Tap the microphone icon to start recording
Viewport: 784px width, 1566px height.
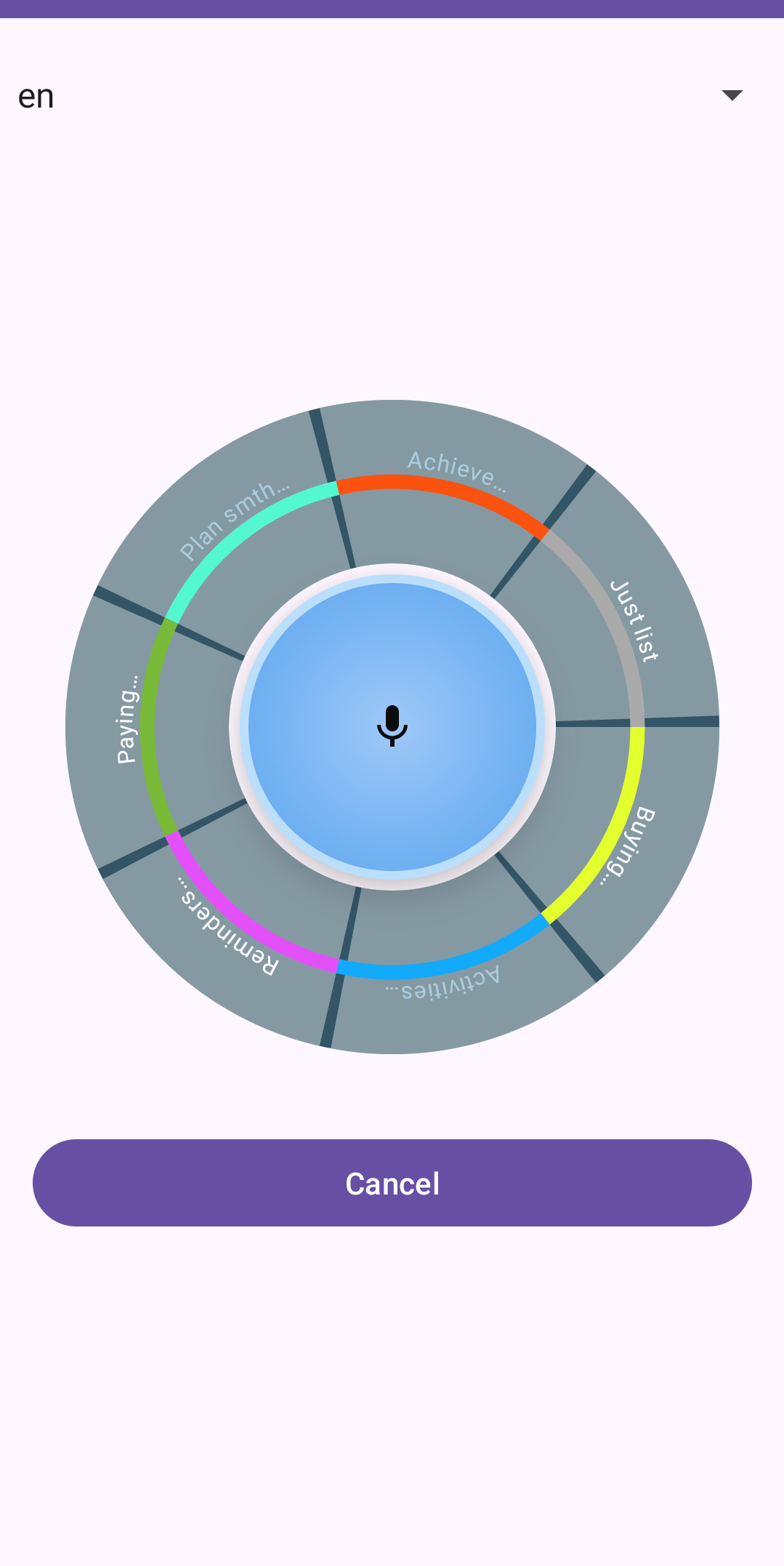tap(392, 727)
